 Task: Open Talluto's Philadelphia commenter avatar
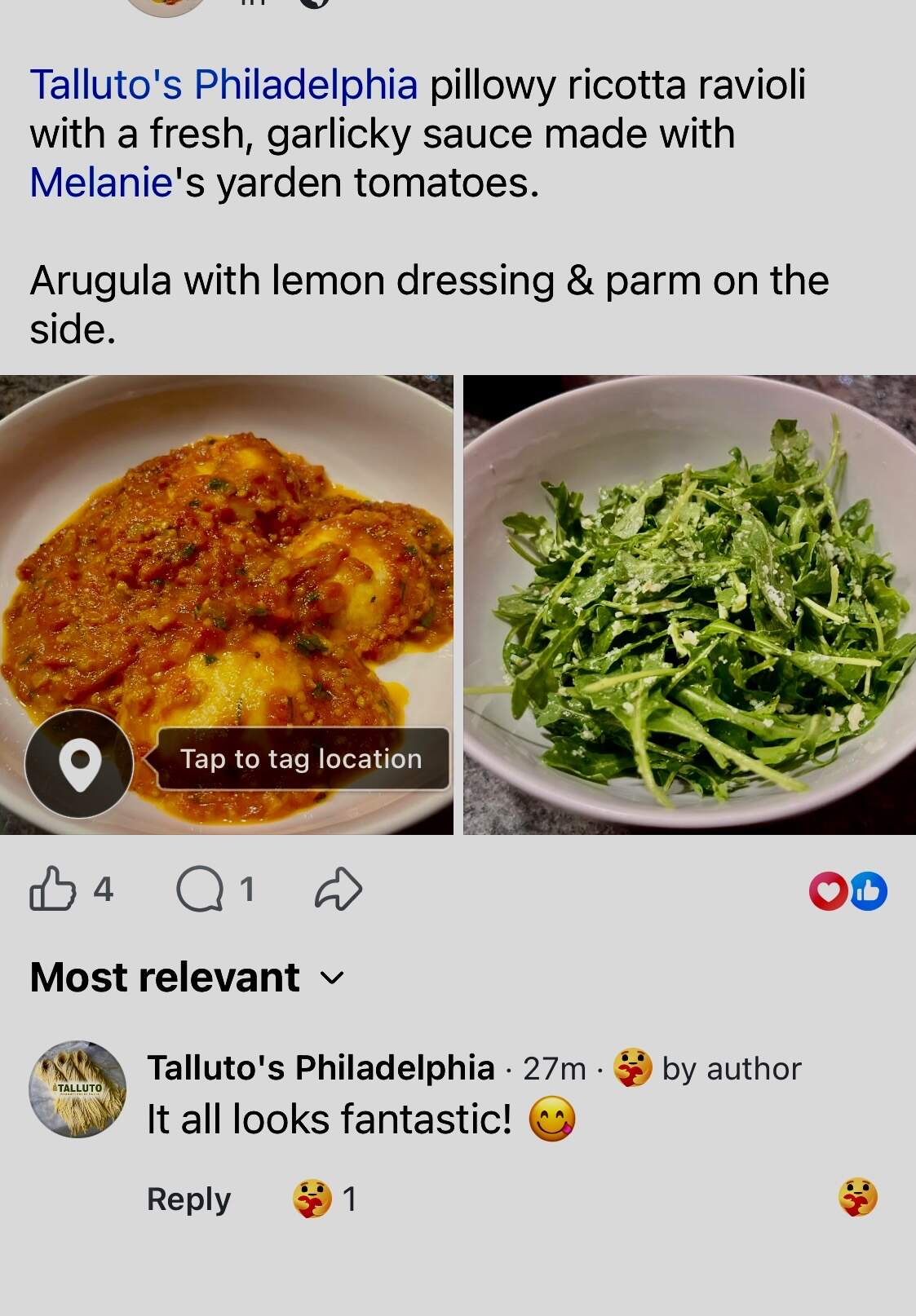[78, 1089]
